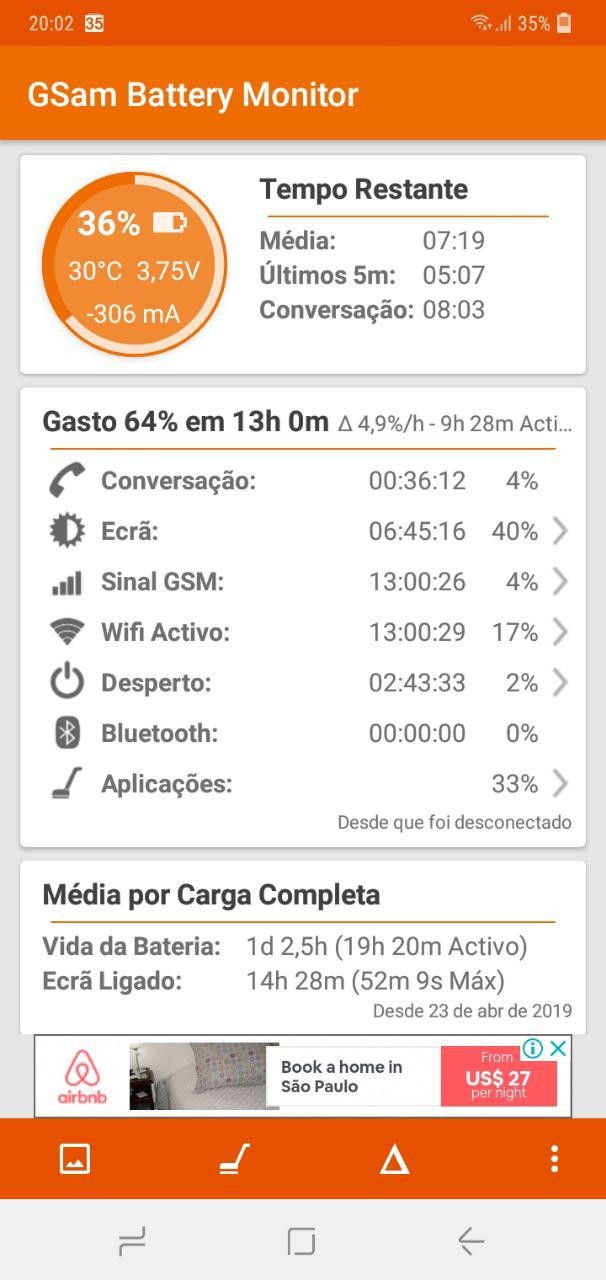Open the ad info icon
The width and height of the screenshot is (606, 1280).
tap(533, 1048)
